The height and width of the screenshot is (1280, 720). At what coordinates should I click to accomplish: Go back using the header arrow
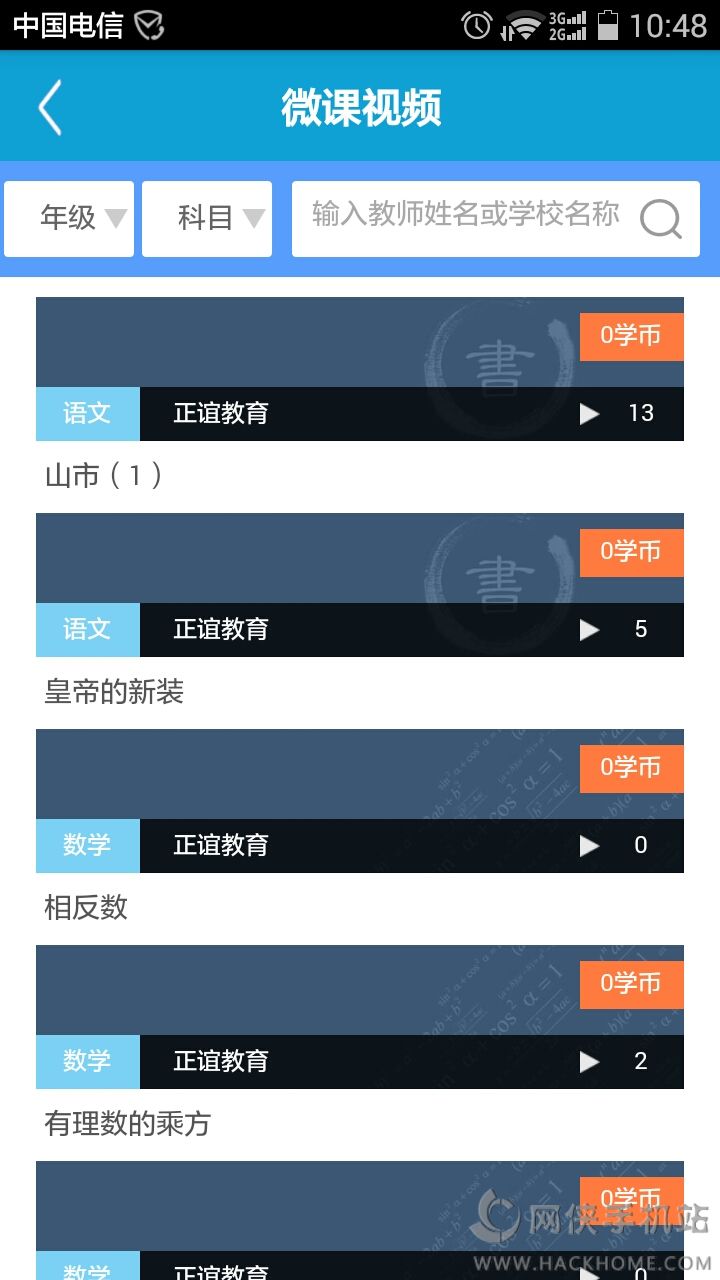coord(50,107)
